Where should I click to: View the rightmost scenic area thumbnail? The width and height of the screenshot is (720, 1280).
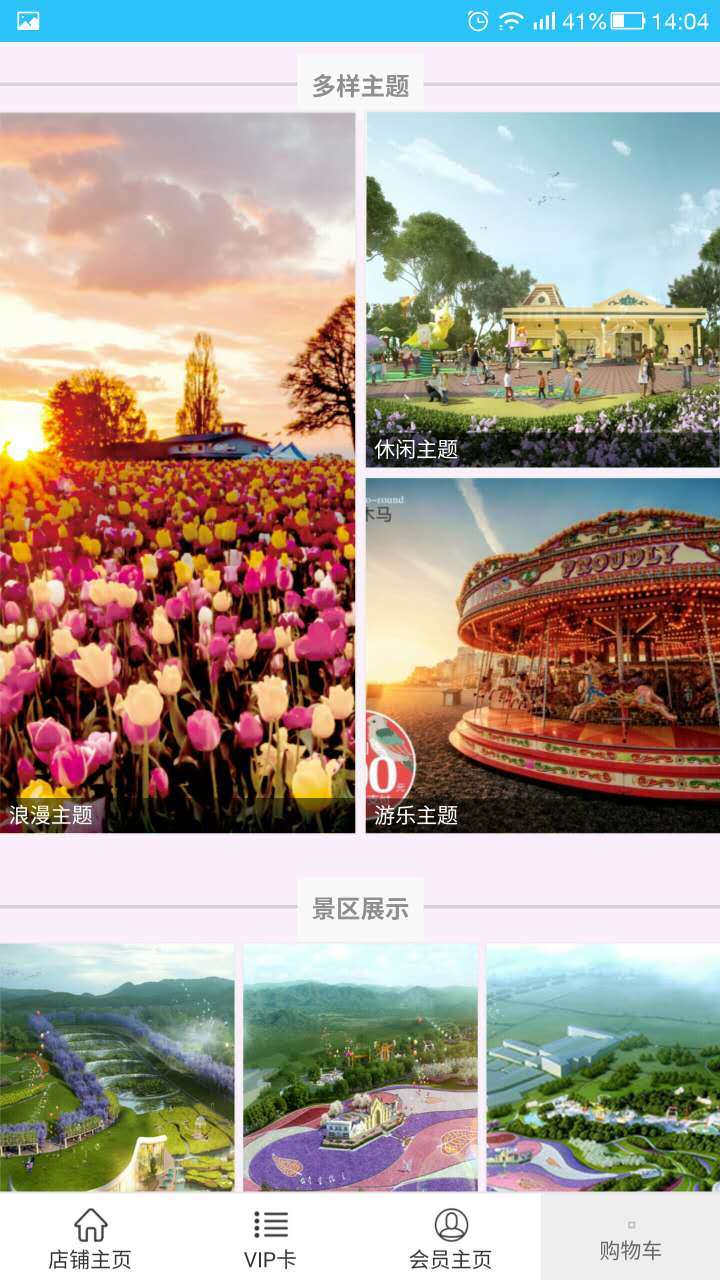[x=600, y=1070]
